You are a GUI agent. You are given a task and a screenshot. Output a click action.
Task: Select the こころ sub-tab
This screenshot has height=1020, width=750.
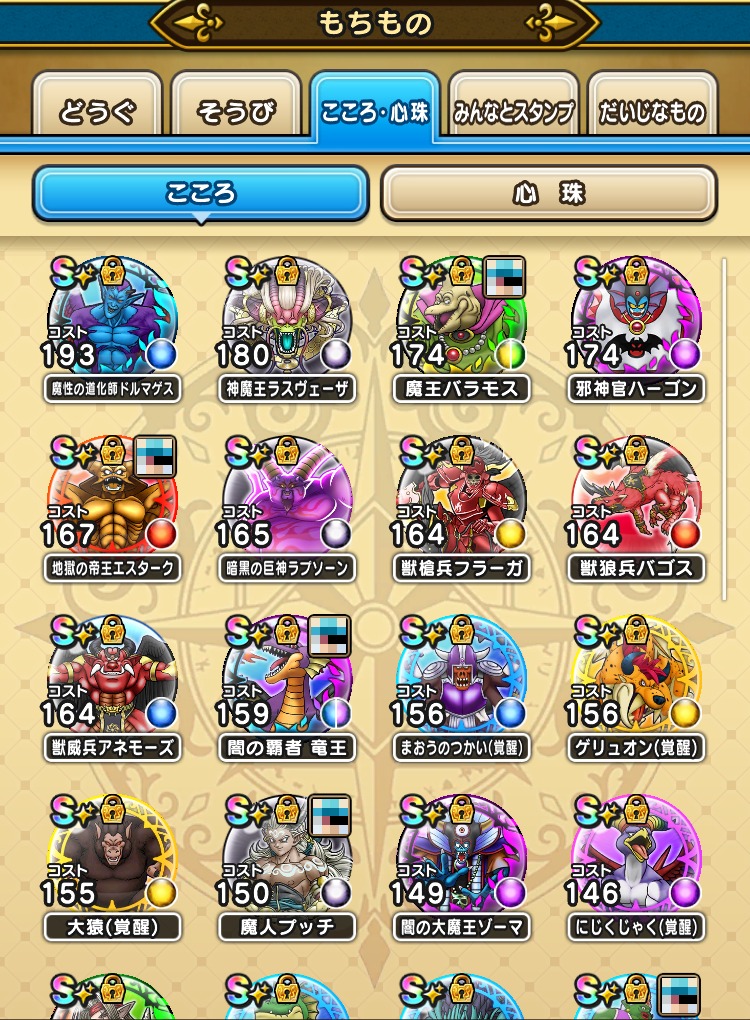pyautogui.click(x=201, y=193)
